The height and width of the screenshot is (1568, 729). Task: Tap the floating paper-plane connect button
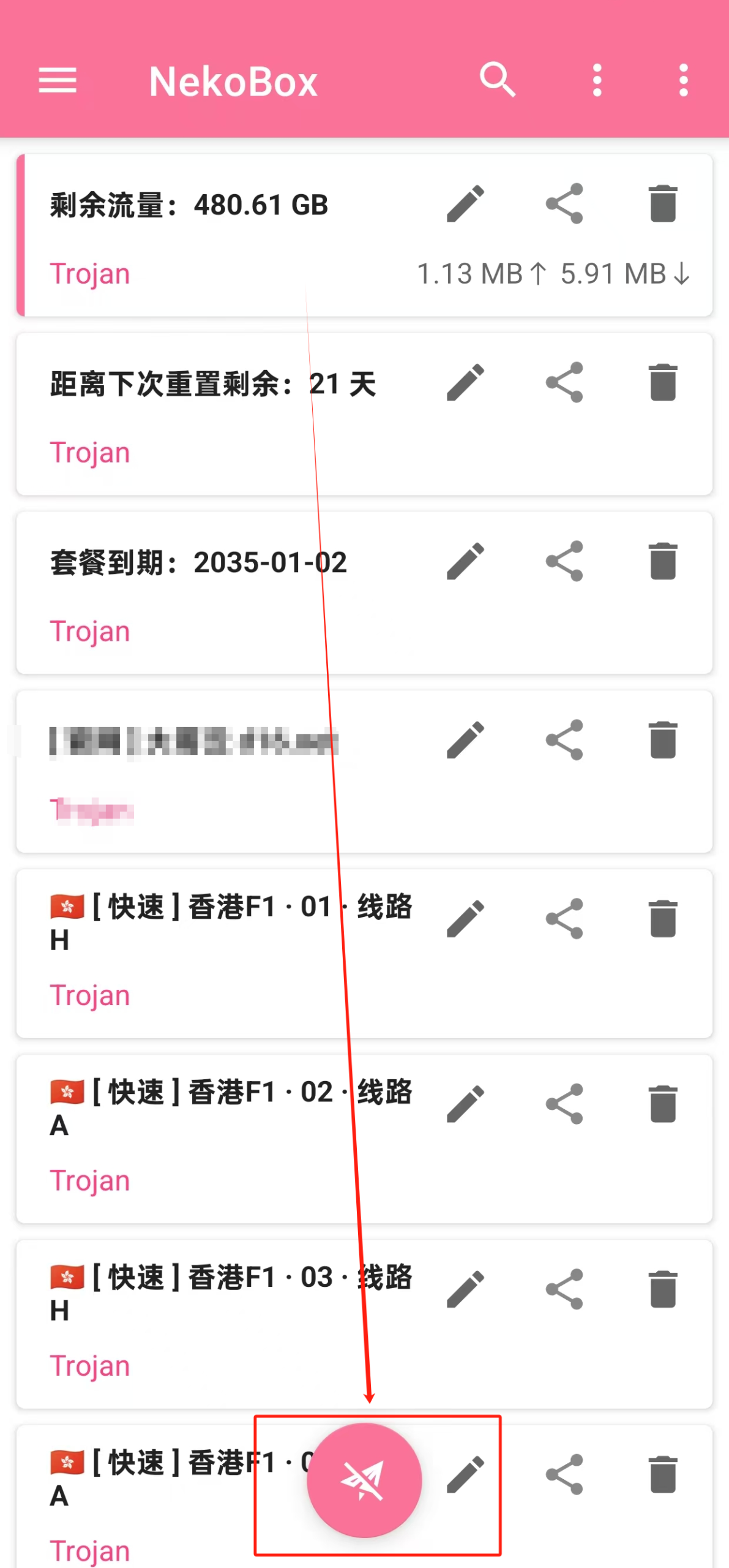(x=364, y=1479)
